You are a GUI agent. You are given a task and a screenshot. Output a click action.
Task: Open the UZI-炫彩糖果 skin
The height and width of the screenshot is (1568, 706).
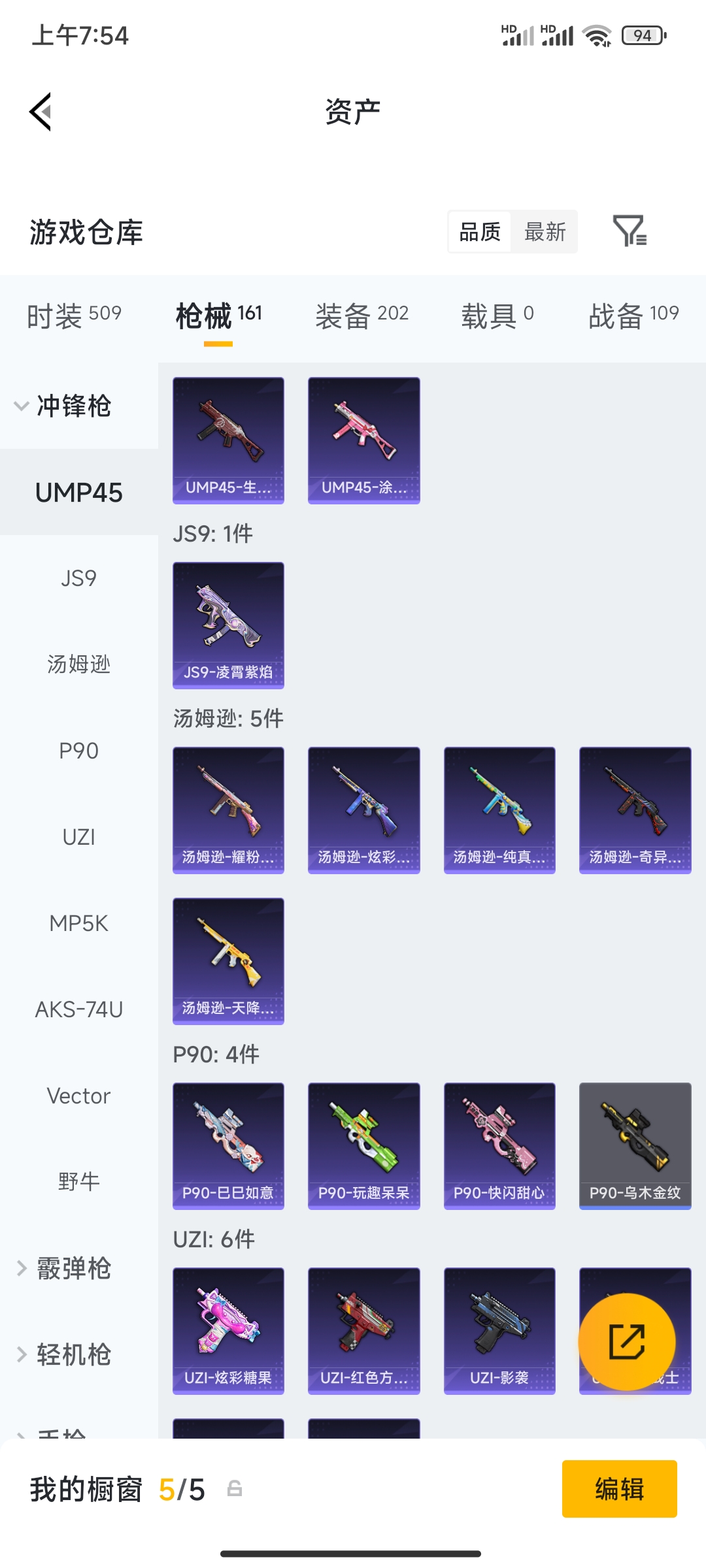click(x=228, y=1331)
